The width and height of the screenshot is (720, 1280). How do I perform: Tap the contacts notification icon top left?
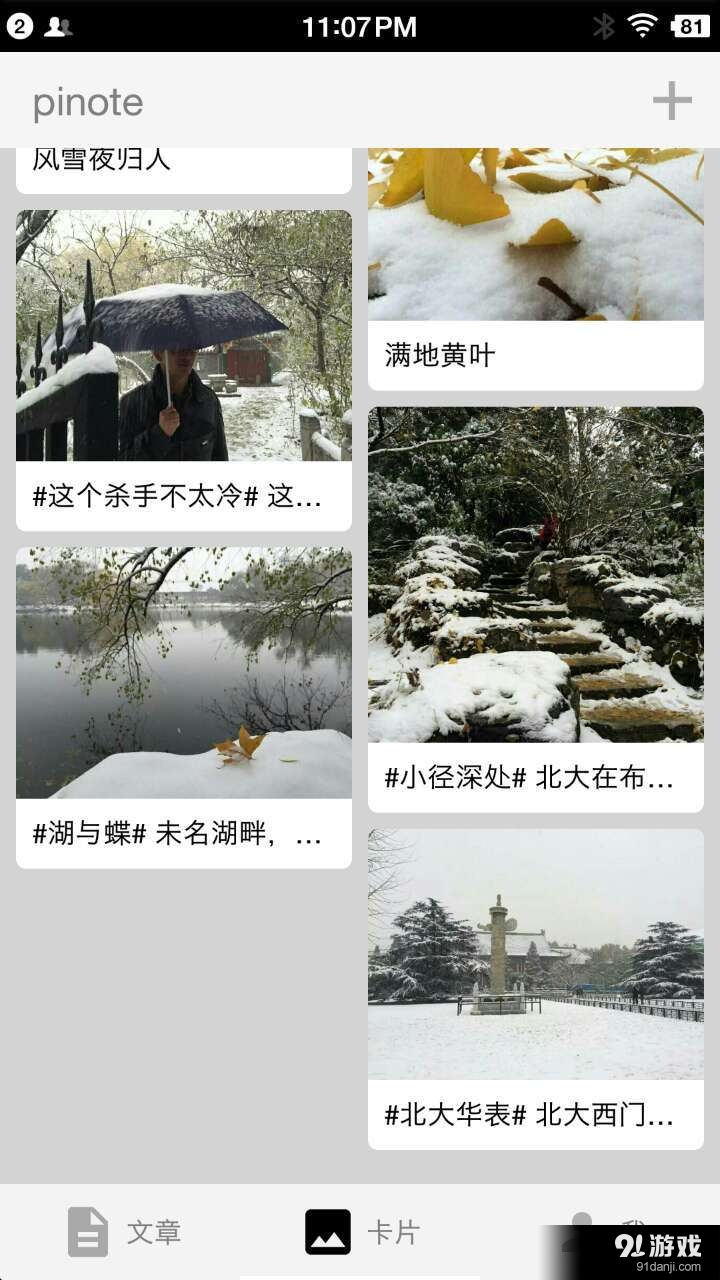(x=57, y=25)
